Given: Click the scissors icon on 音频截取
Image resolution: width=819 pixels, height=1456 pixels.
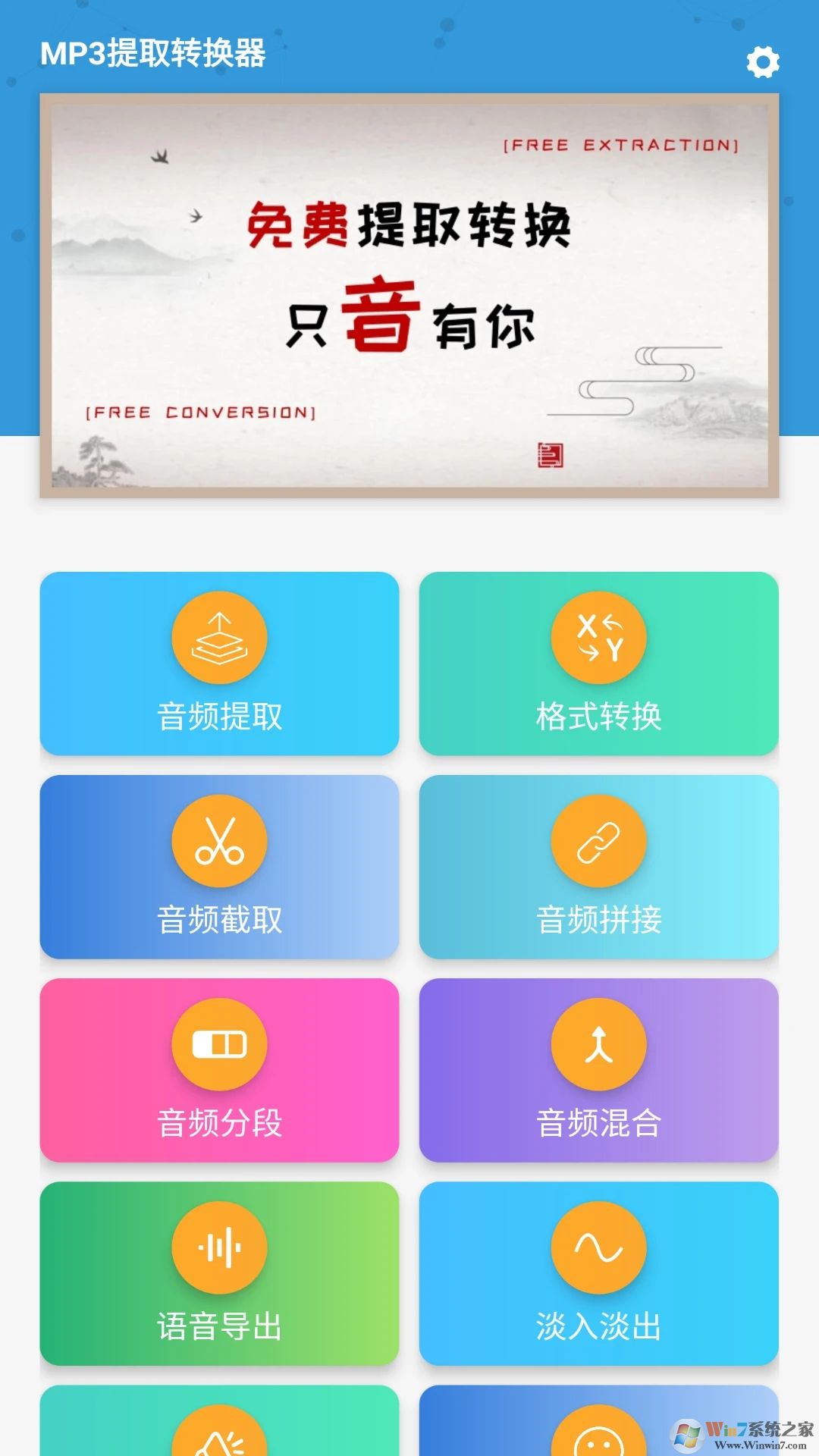Looking at the screenshot, I should [x=218, y=842].
